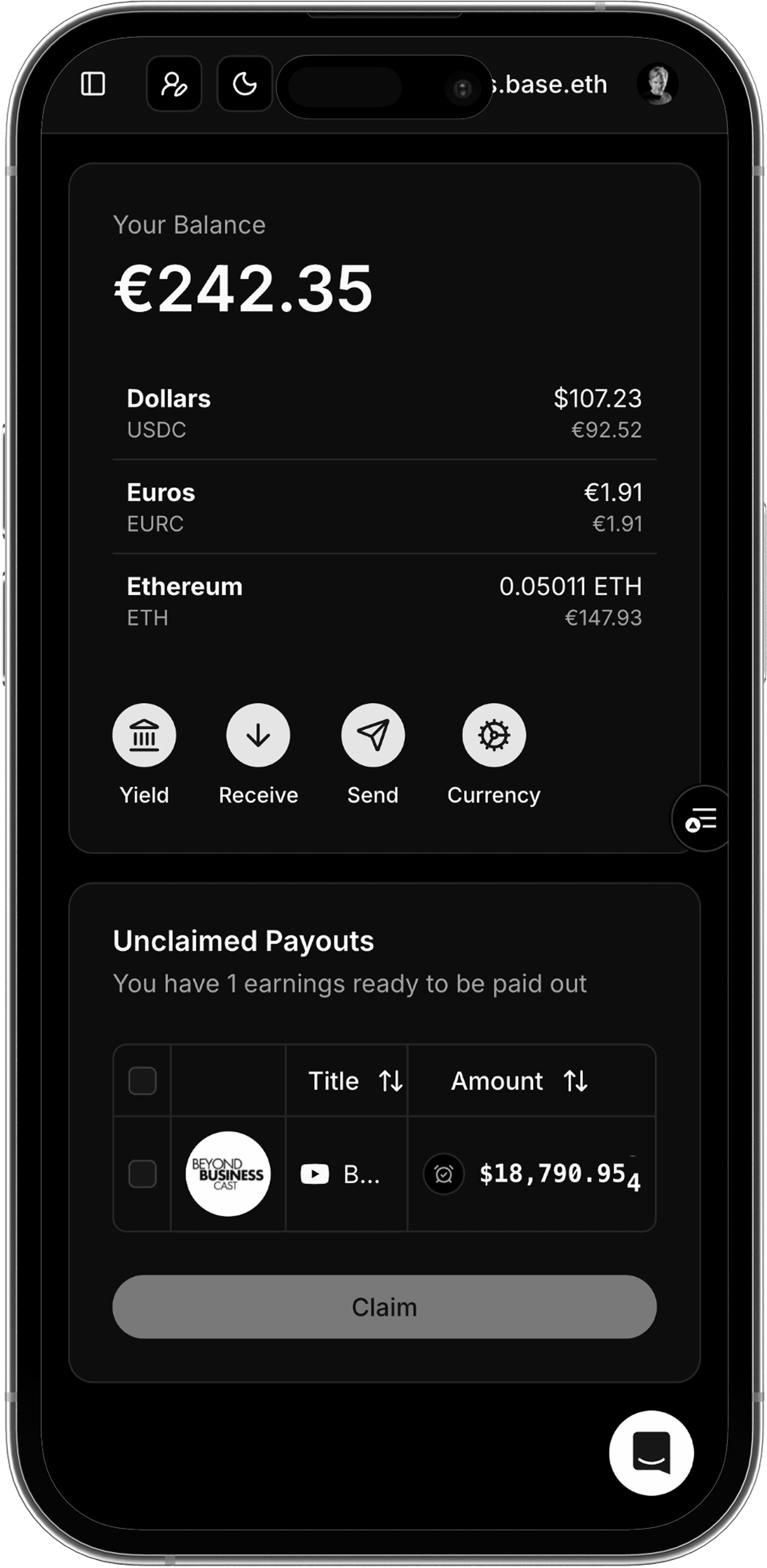The image size is (767, 1568).
Task: Tap the alarm clock icon beside $18,790.95
Action: (444, 1174)
